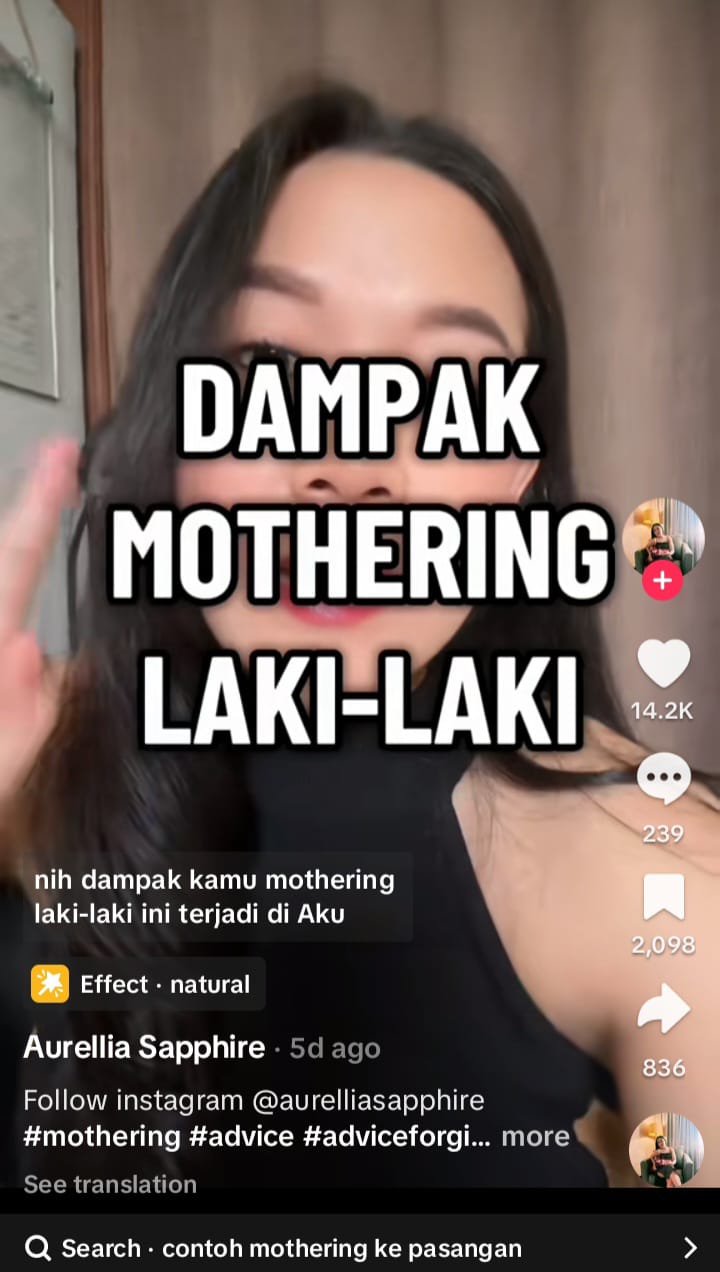Open the creator's profile picture
This screenshot has height=1272, width=720.
(x=663, y=536)
